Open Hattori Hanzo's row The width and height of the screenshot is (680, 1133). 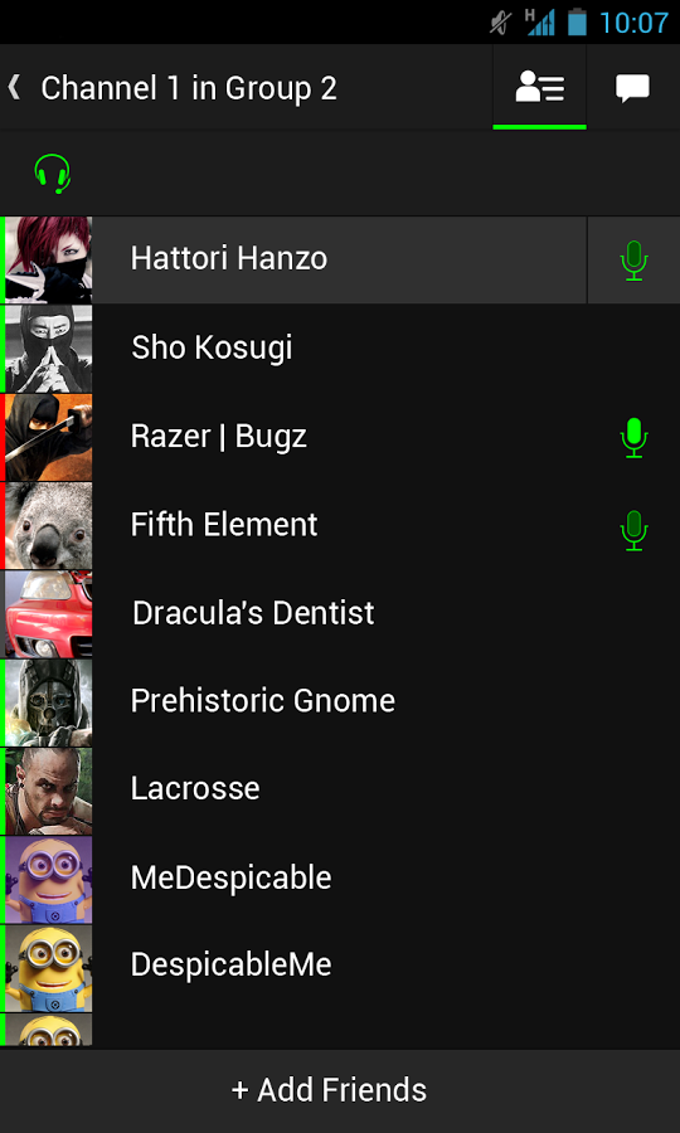[300, 259]
